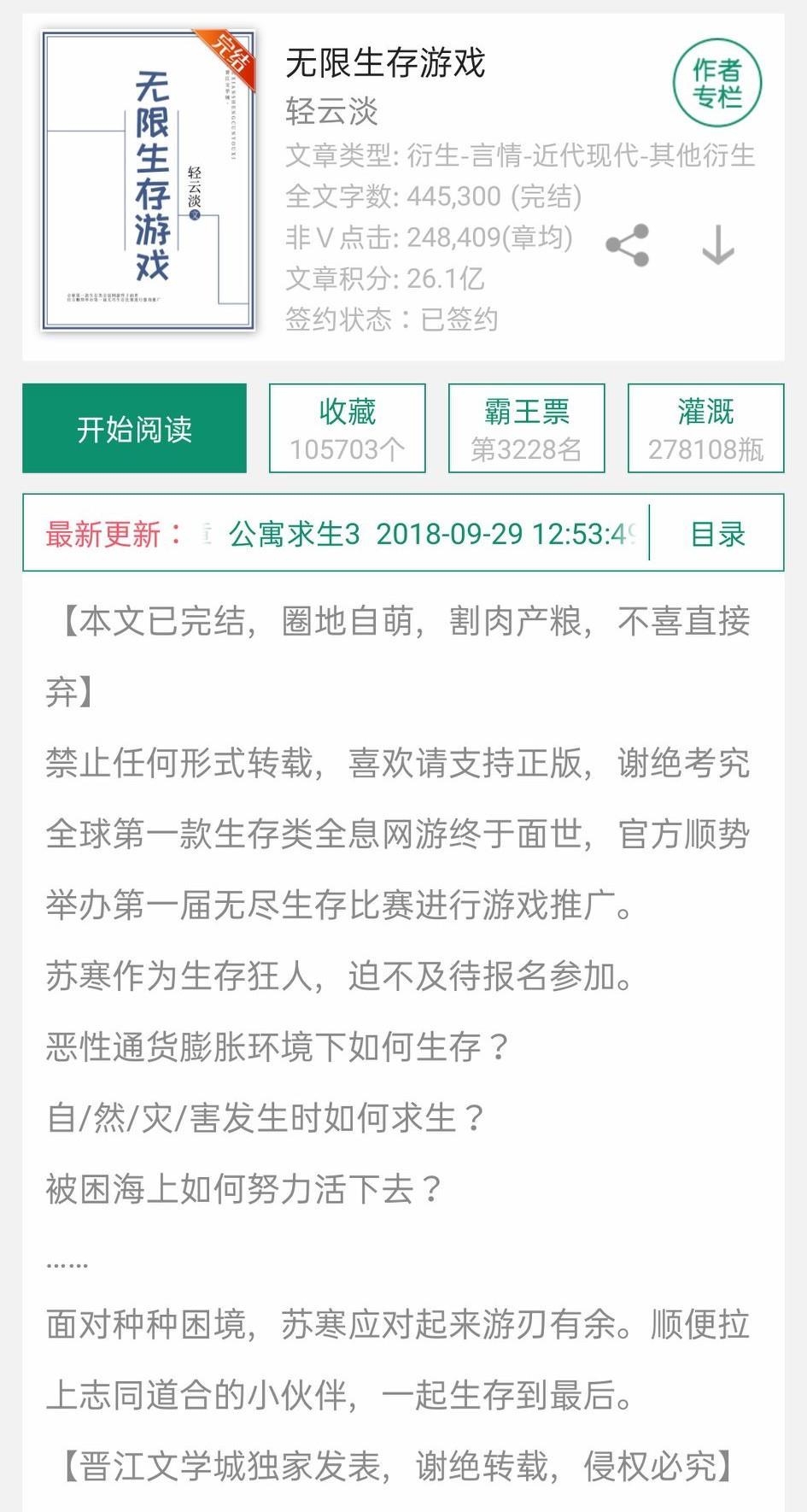Open the 目录 chapter list
The width and height of the screenshot is (807, 1512).
(718, 534)
